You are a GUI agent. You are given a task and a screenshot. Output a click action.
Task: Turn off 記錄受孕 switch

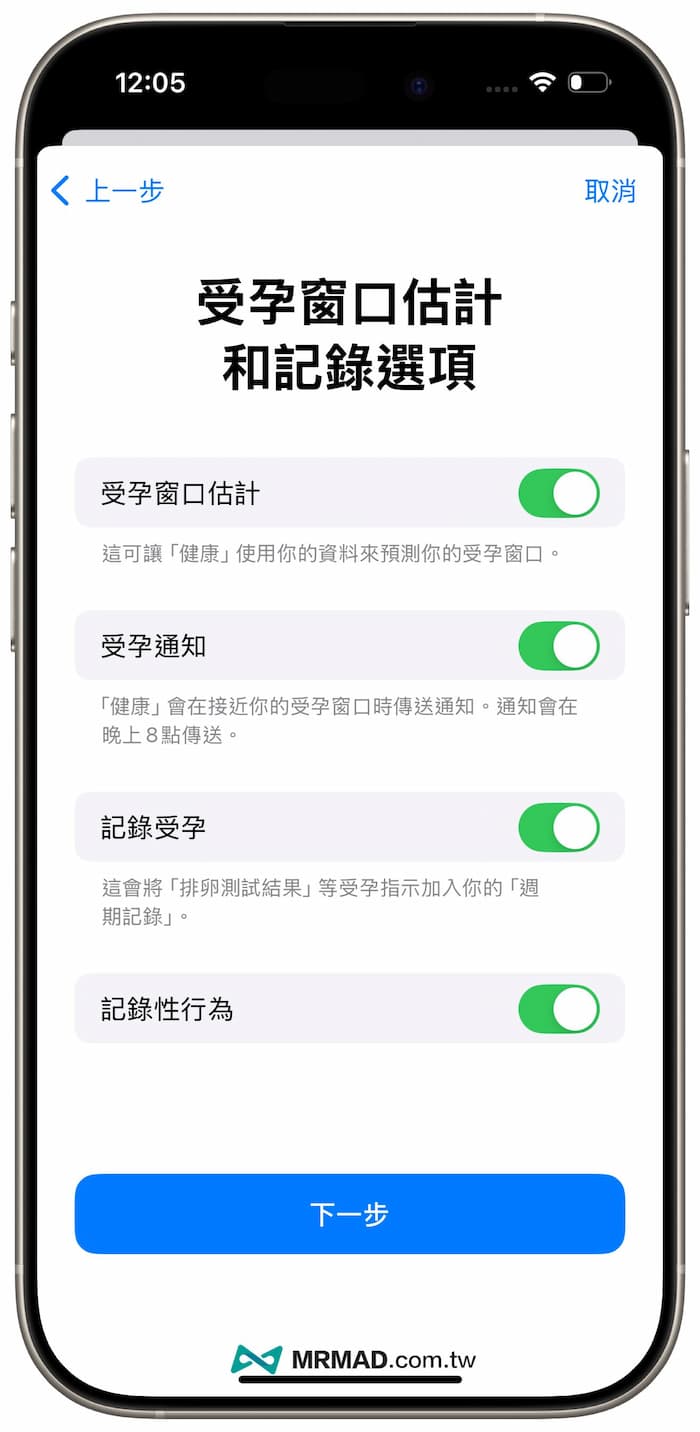point(558,828)
